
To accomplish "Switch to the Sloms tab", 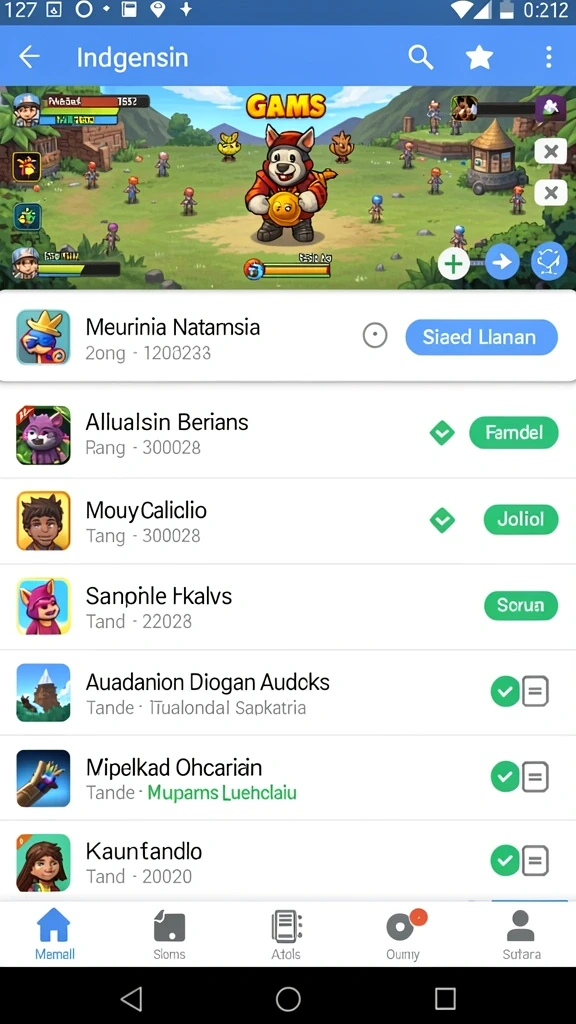I will [169, 935].
